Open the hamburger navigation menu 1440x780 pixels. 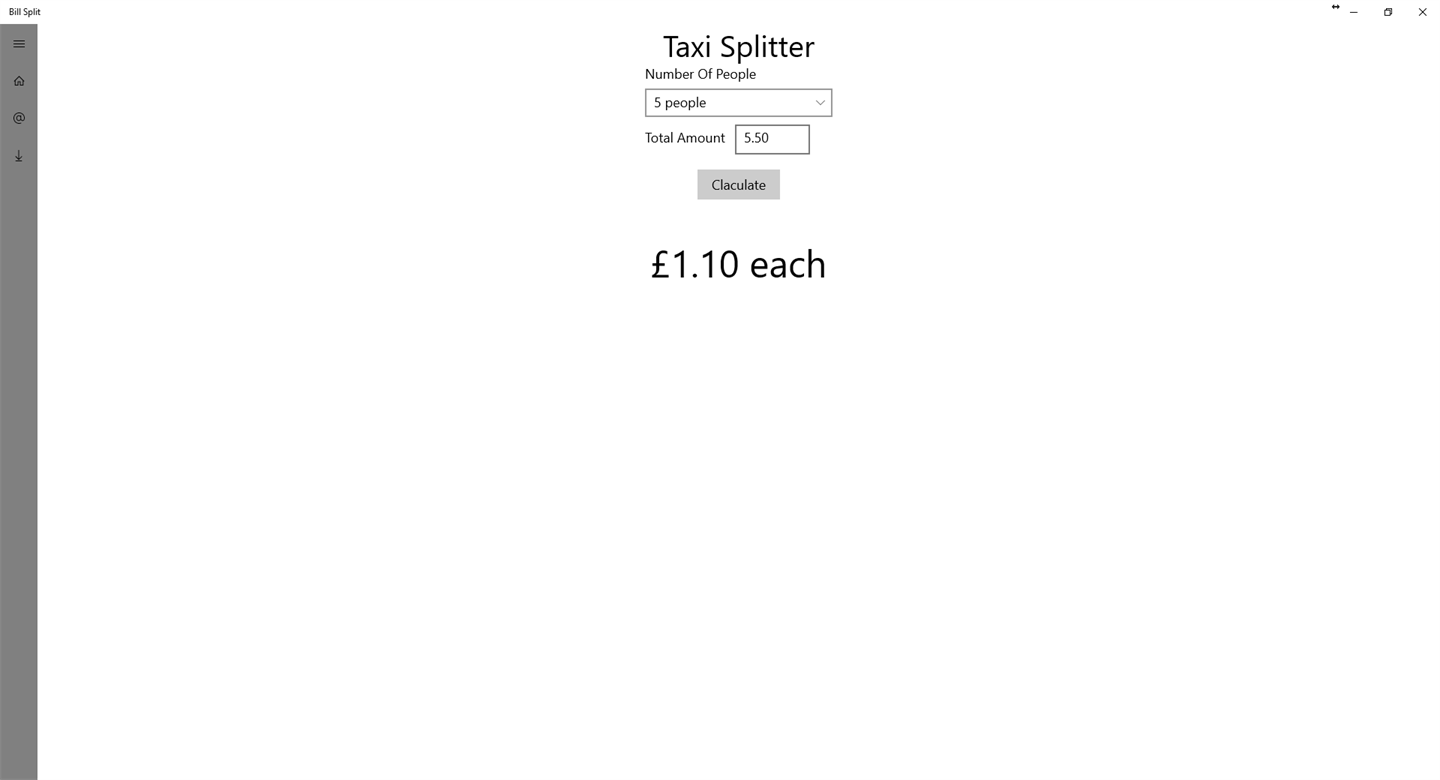(x=19, y=44)
